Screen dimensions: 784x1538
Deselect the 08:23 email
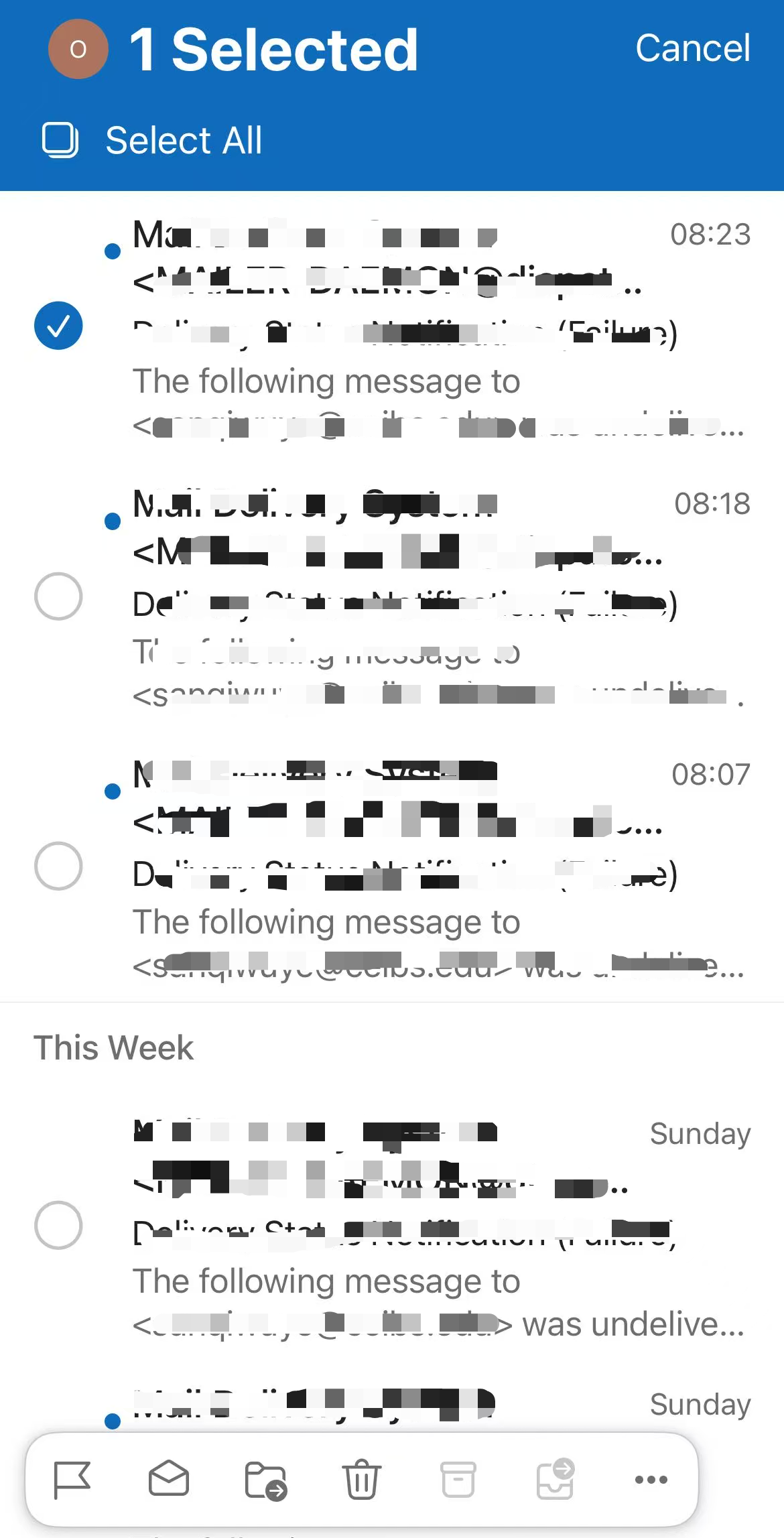point(58,326)
